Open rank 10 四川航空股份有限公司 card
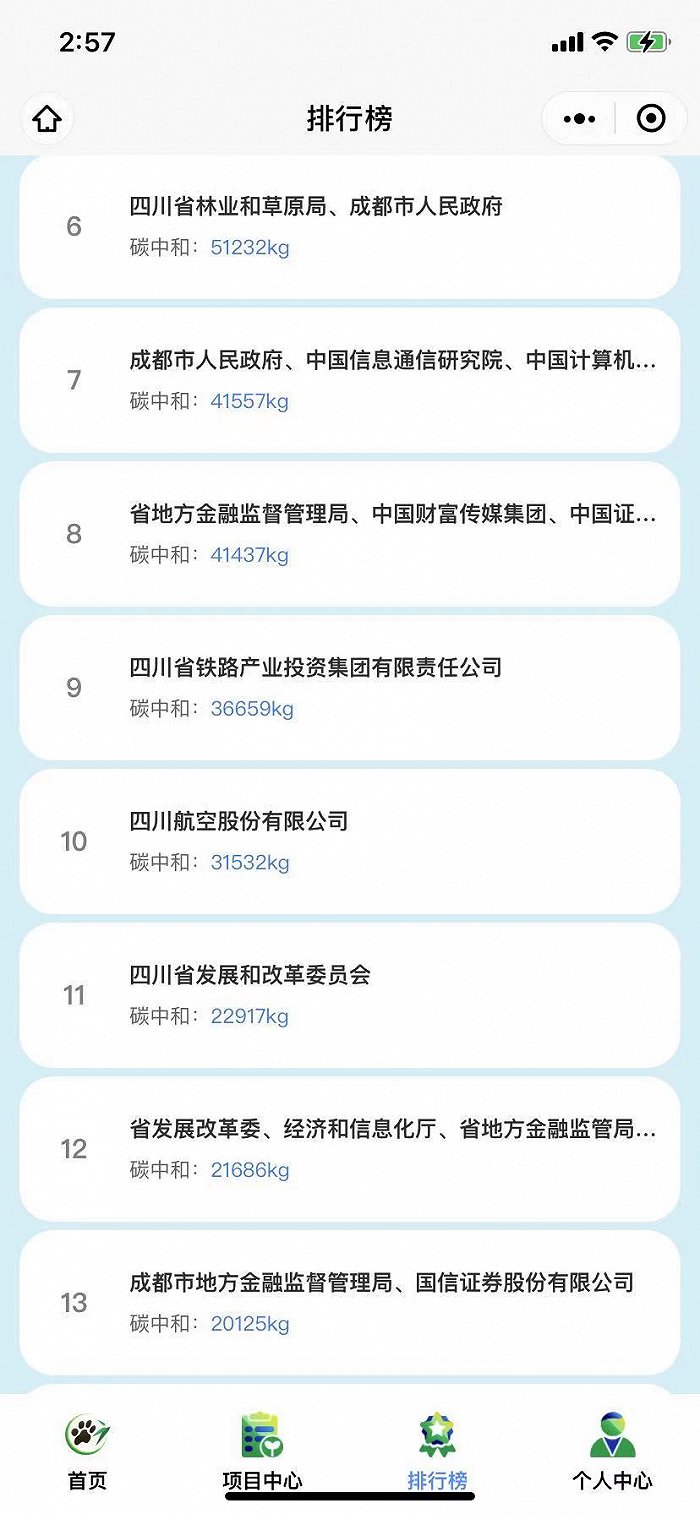Screen dimensions: 700x1514 click(x=350, y=841)
